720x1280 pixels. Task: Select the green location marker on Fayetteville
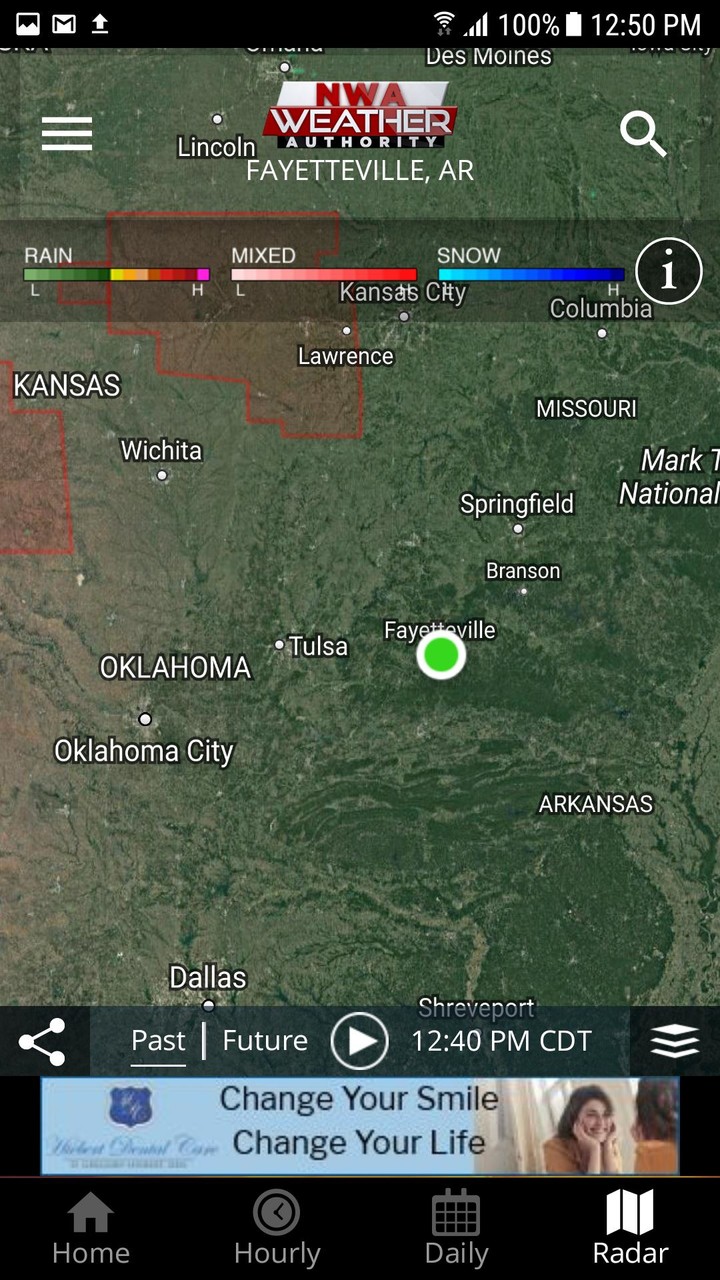(441, 655)
